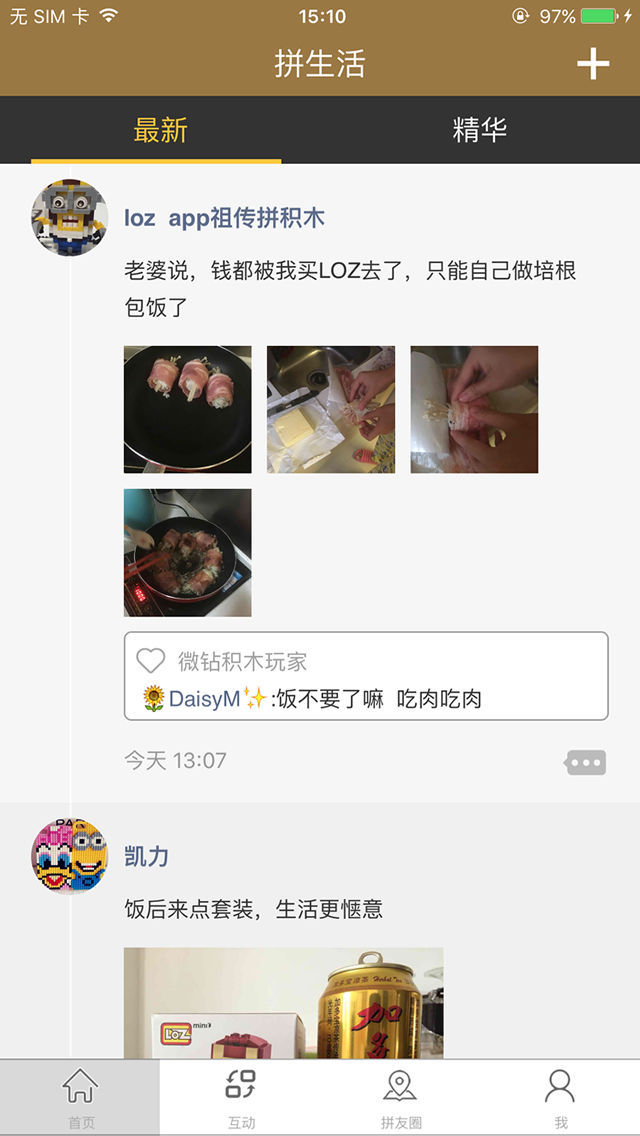Open the comment bubble on today's 13:07 post
The width and height of the screenshot is (640, 1136).
pos(586,763)
